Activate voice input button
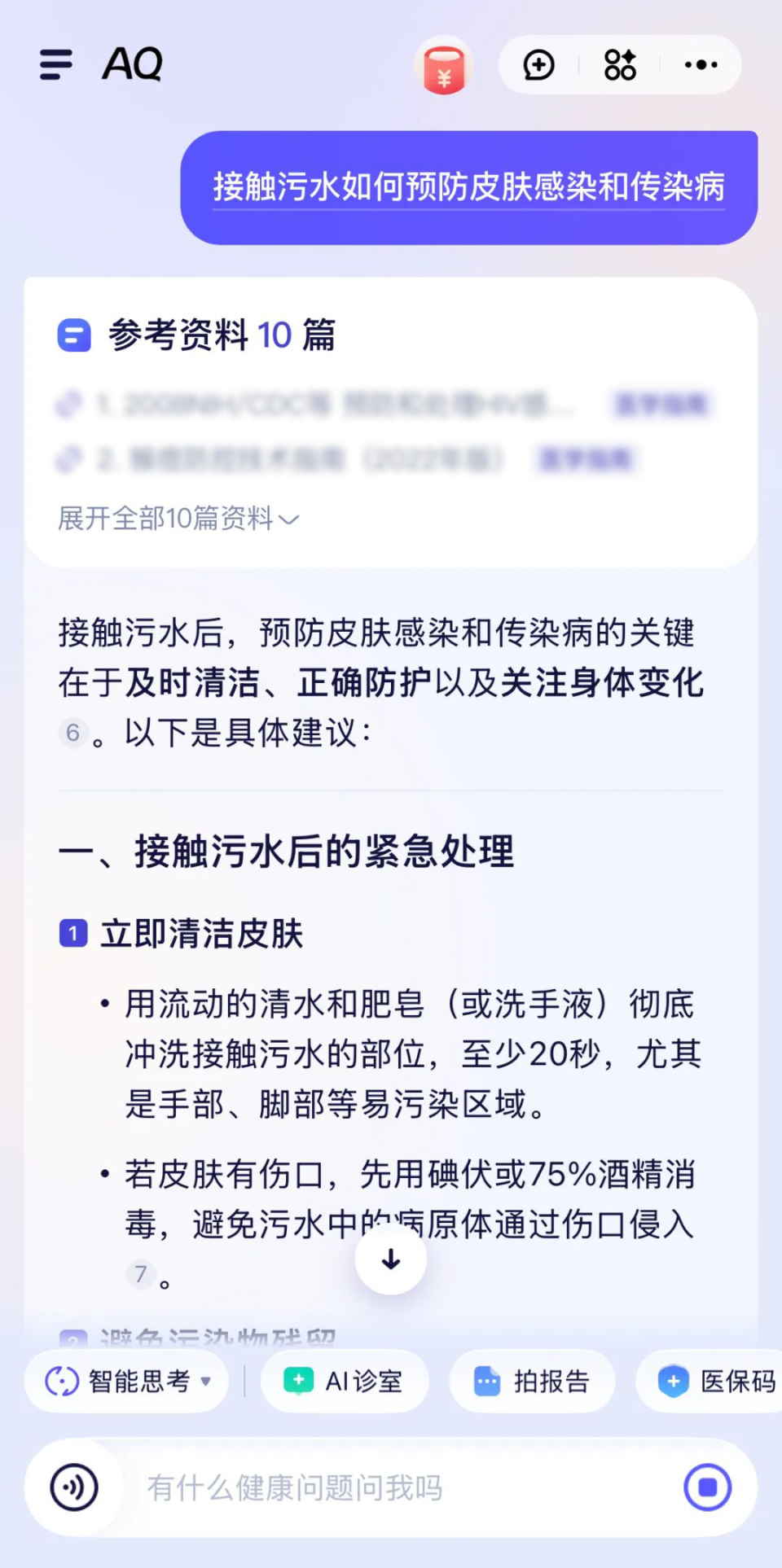 [x=74, y=1487]
